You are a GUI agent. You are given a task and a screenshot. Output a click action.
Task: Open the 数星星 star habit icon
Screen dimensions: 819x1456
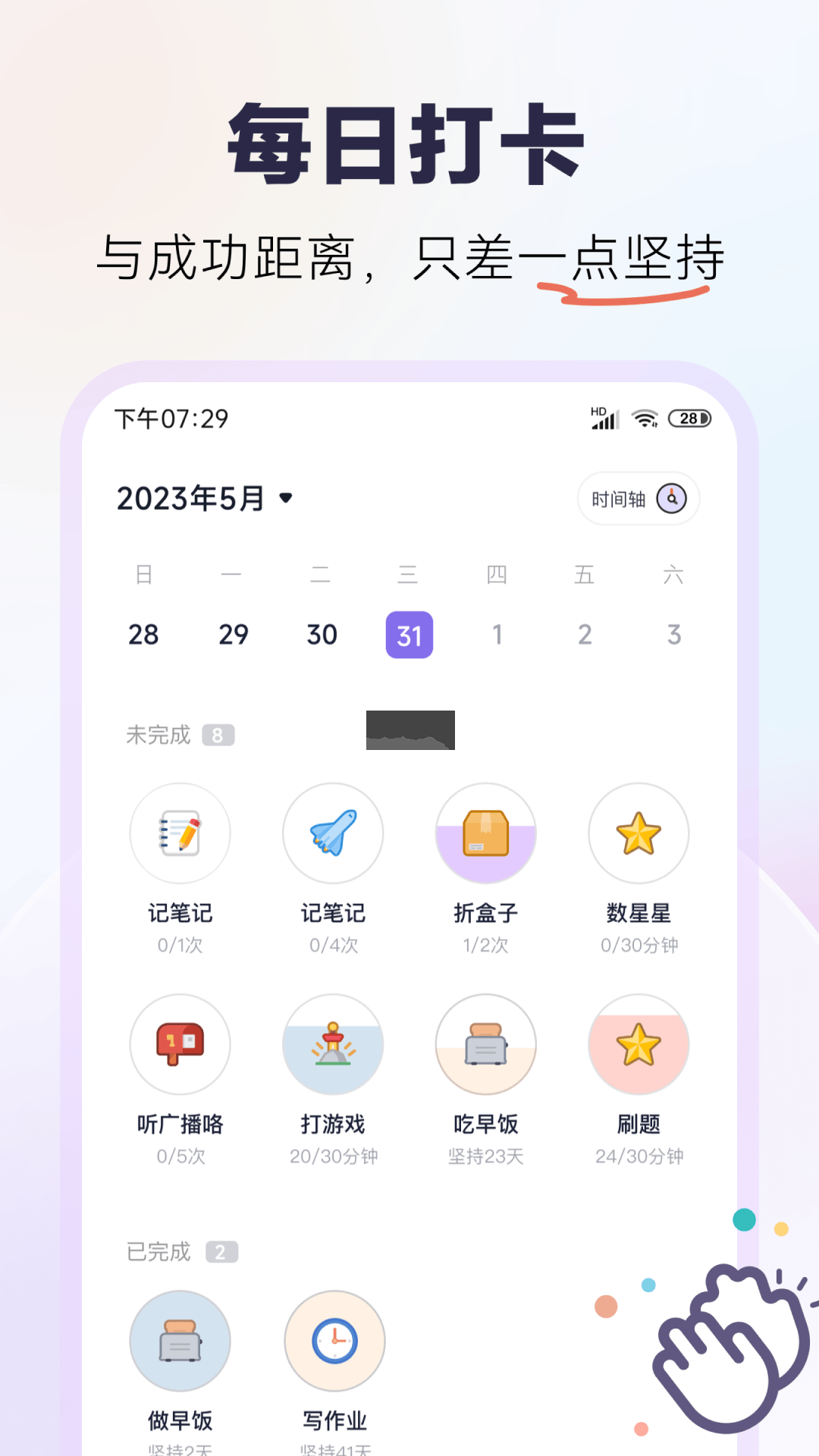[639, 833]
